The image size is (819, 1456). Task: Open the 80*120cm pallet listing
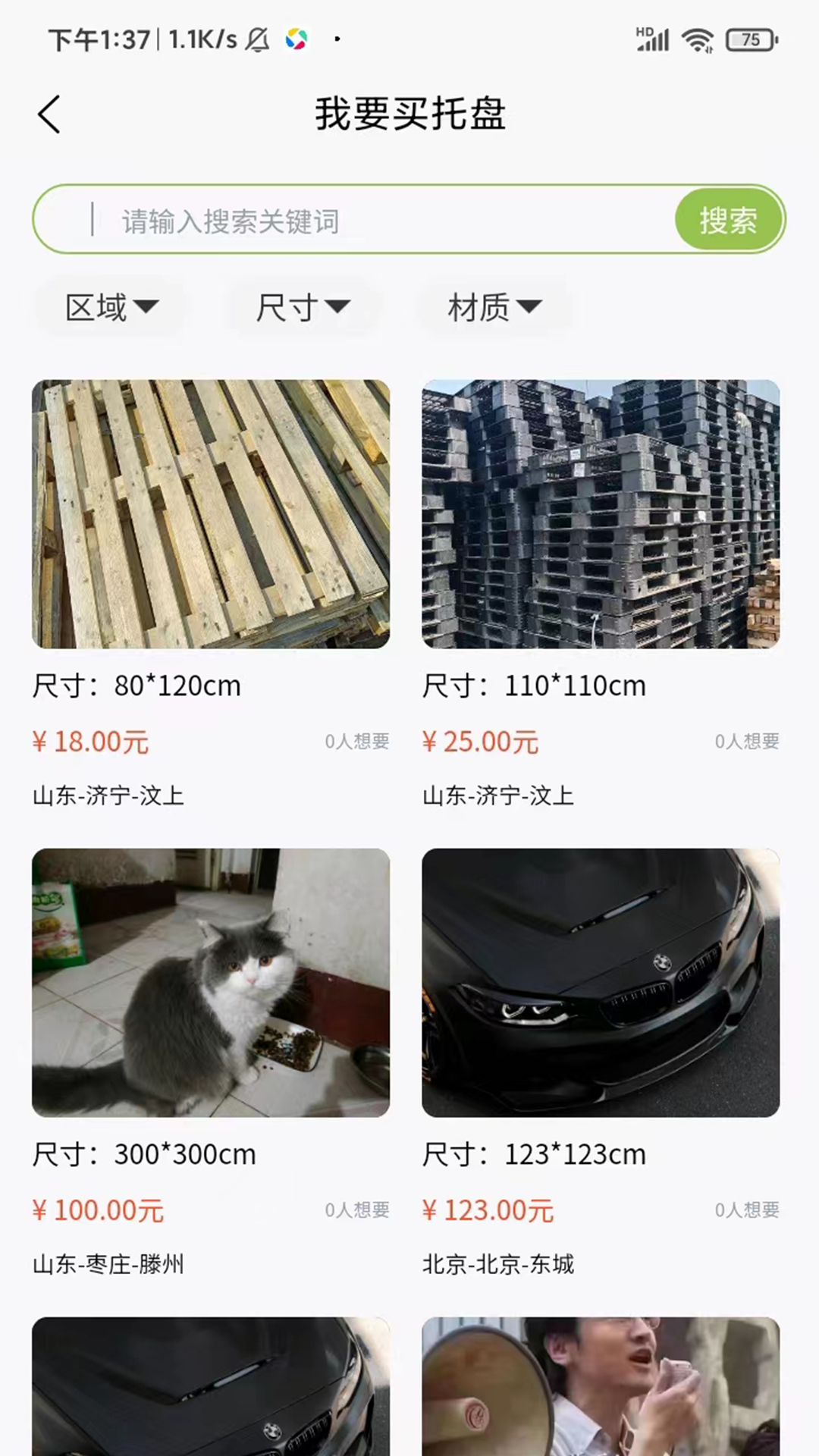[211, 514]
